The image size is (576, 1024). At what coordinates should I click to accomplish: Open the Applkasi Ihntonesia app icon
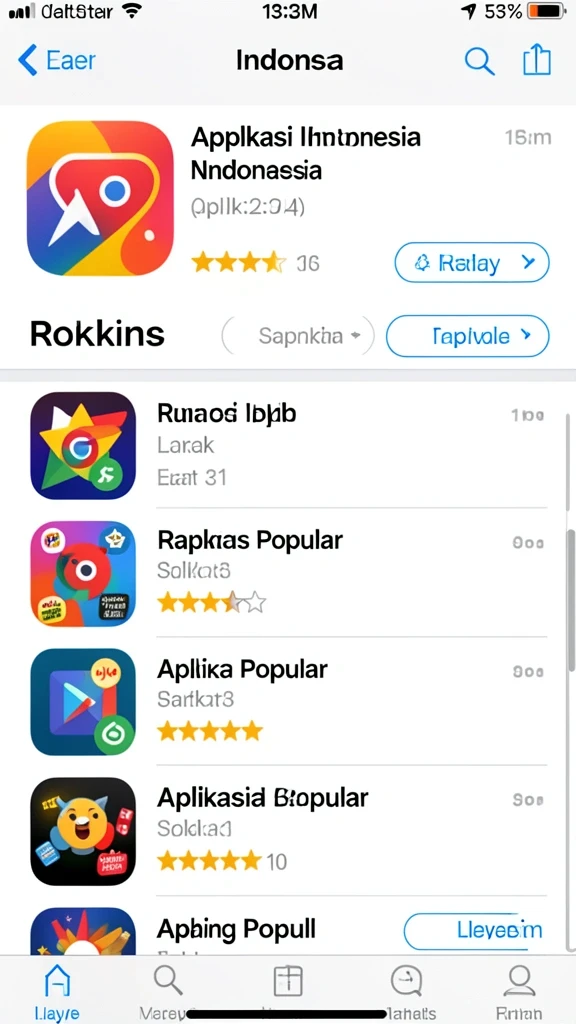click(x=100, y=199)
